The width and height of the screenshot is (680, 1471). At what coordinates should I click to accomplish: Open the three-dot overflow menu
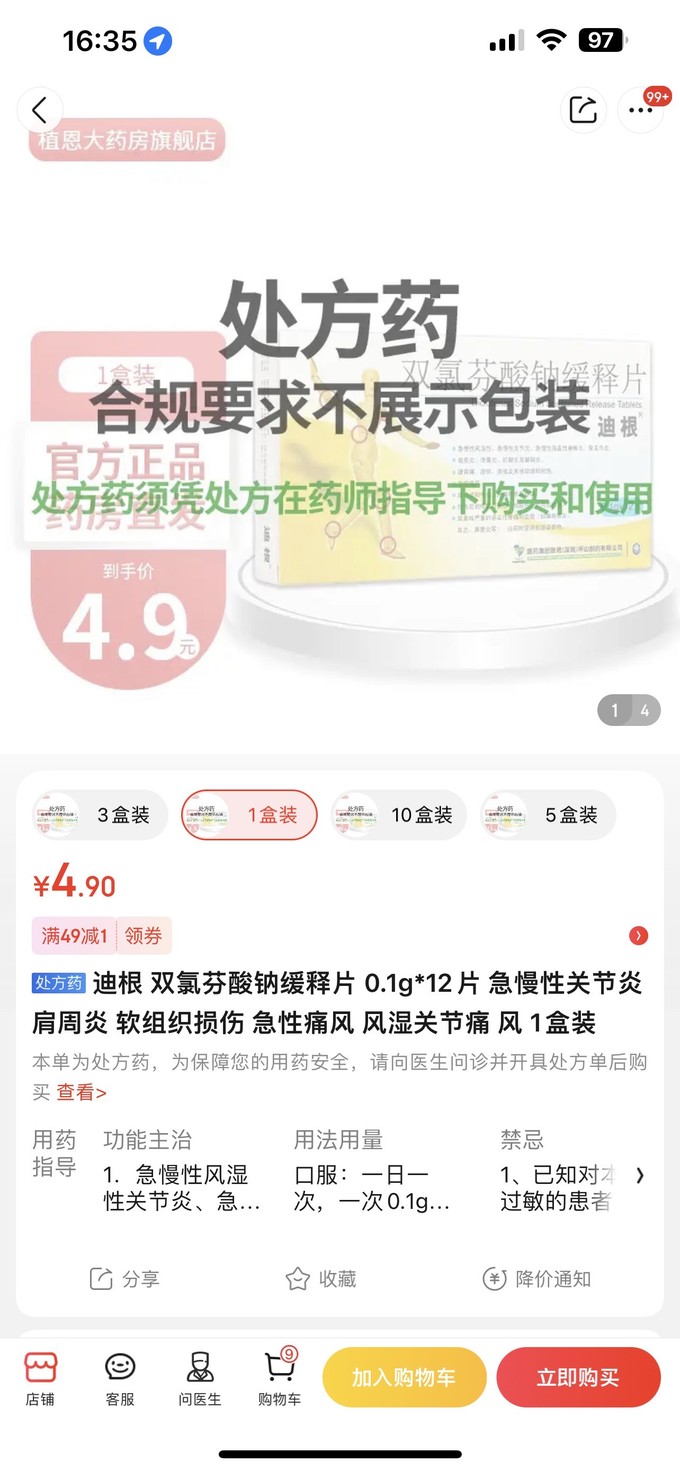point(641,109)
